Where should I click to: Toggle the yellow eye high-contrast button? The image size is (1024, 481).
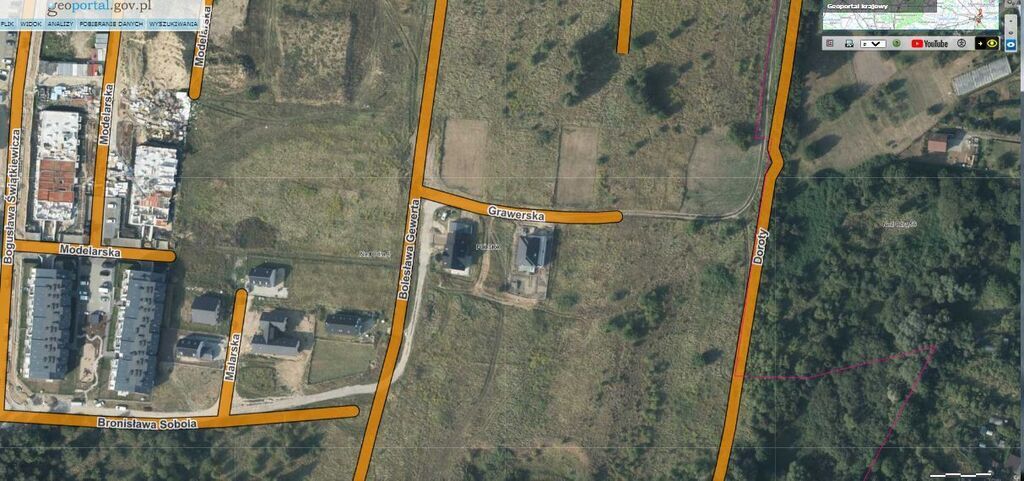click(990, 43)
